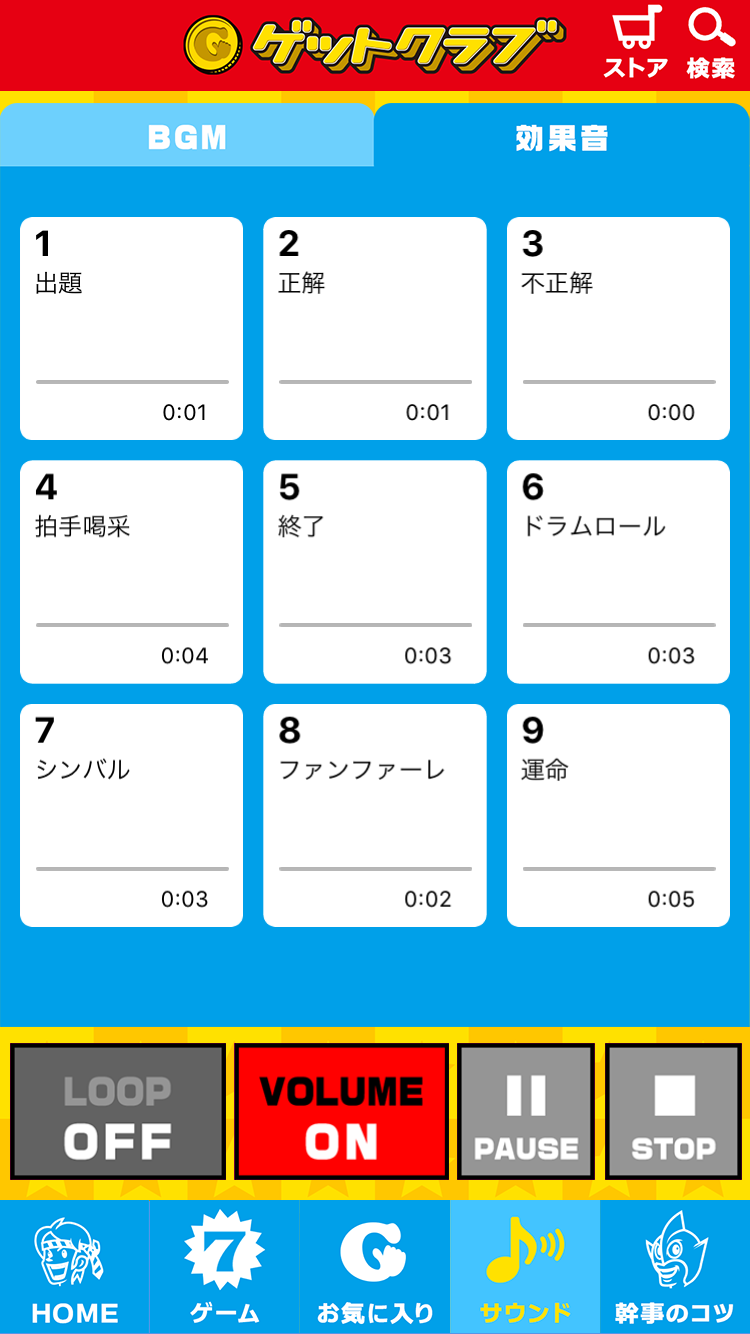Play the ドラムロール sound card
The height and width of the screenshot is (1334, 750).
pyautogui.click(x=618, y=572)
